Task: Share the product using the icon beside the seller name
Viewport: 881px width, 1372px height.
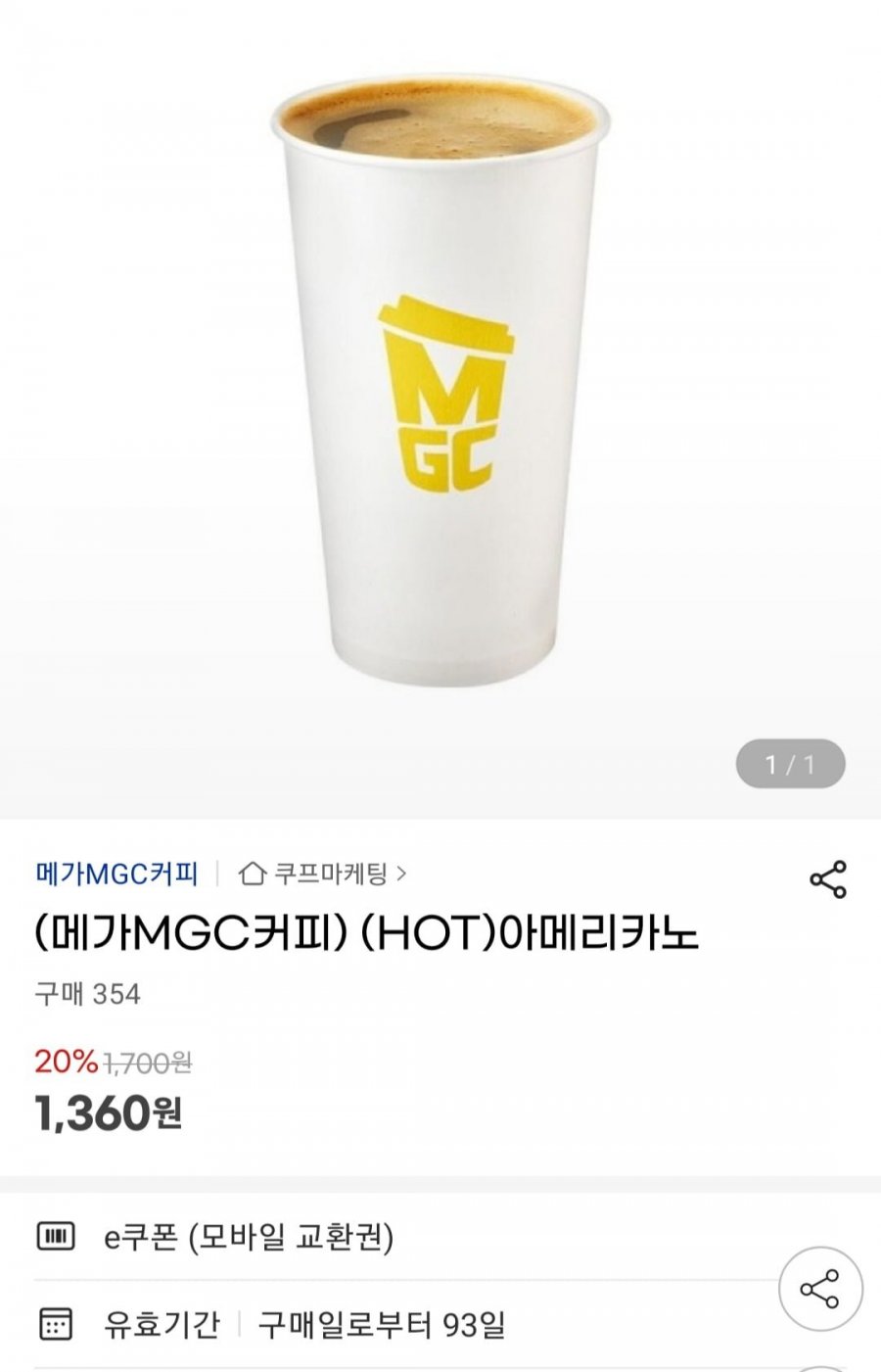Action: [x=828, y=879]
